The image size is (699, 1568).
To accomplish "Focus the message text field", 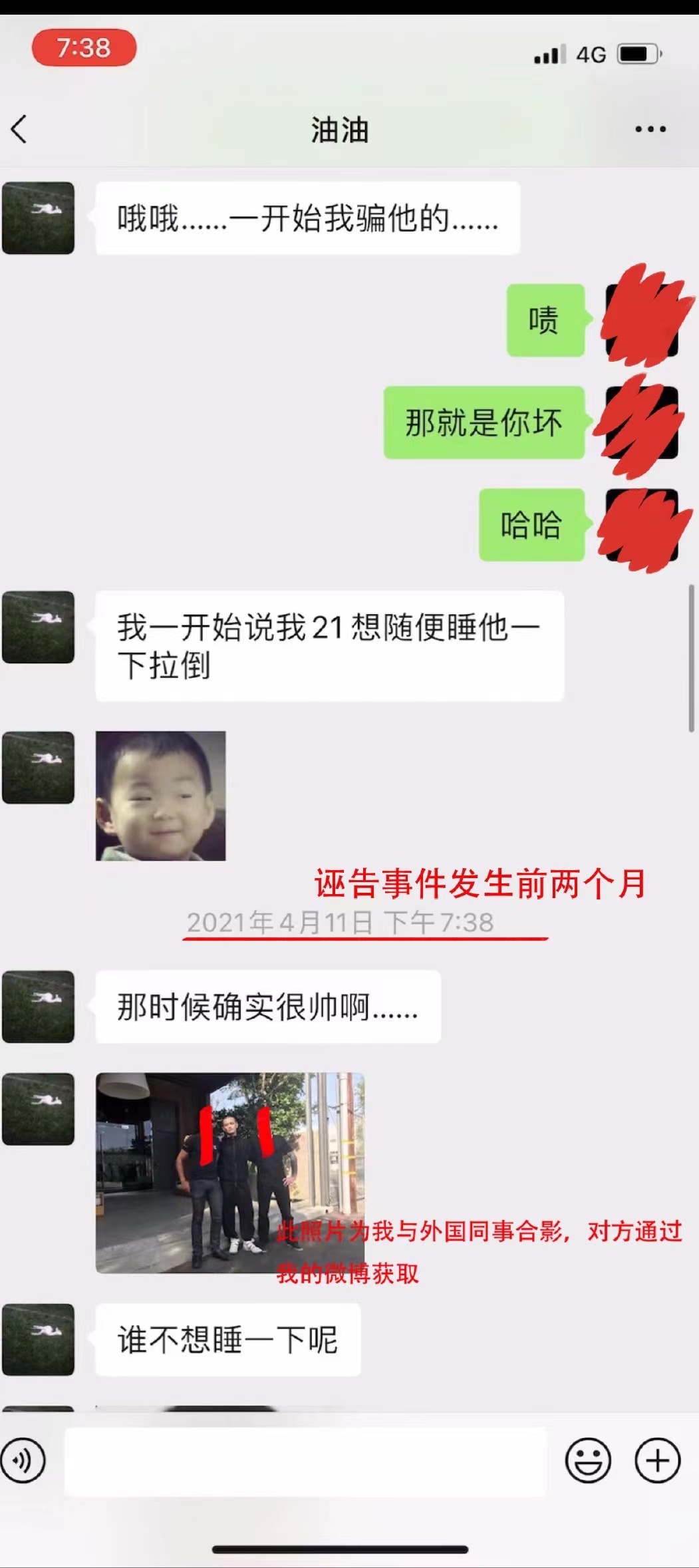I will [306, 1461].
